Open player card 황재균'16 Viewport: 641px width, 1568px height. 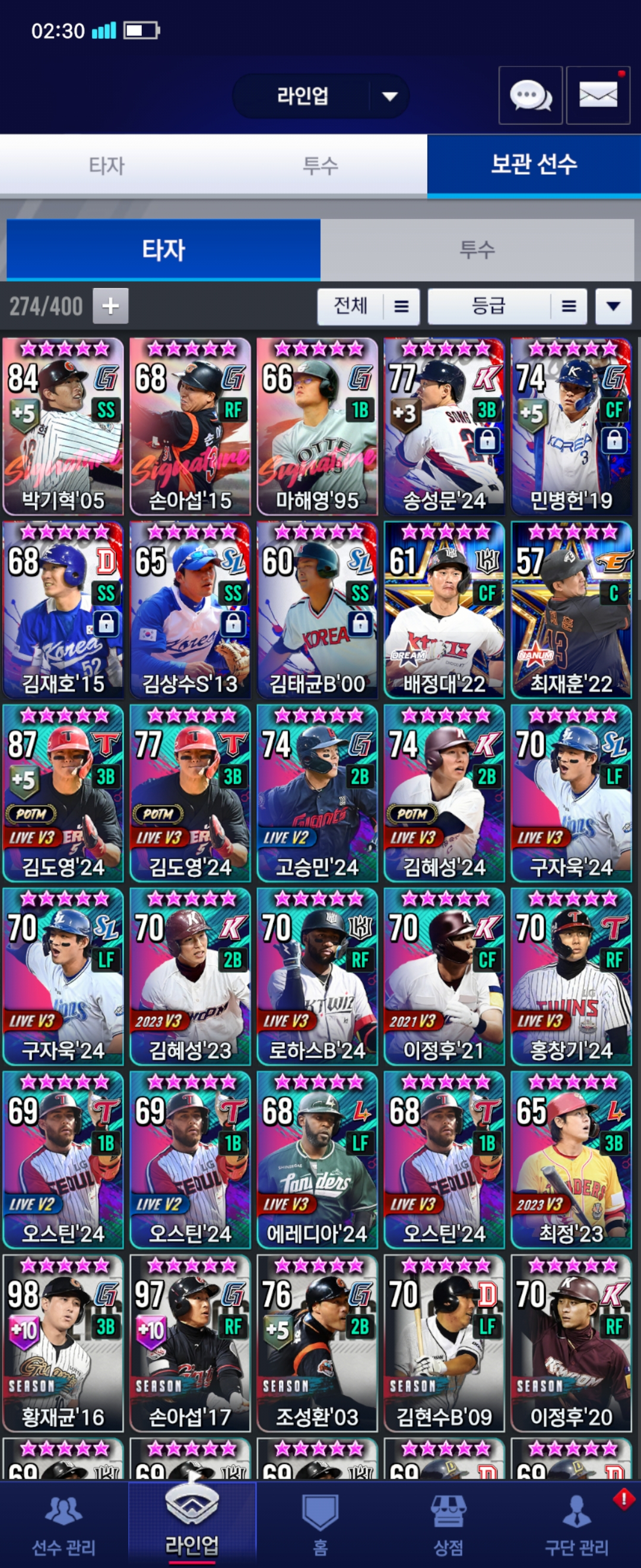coord(64,1343)
